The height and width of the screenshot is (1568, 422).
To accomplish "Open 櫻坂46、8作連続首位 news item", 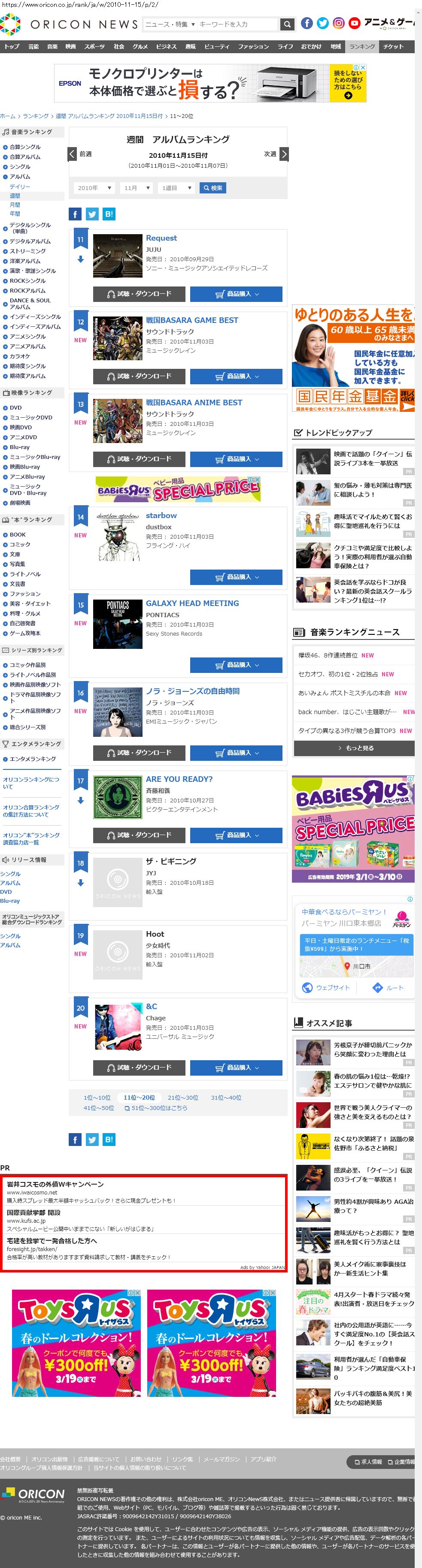I will (x=327, y=656).
